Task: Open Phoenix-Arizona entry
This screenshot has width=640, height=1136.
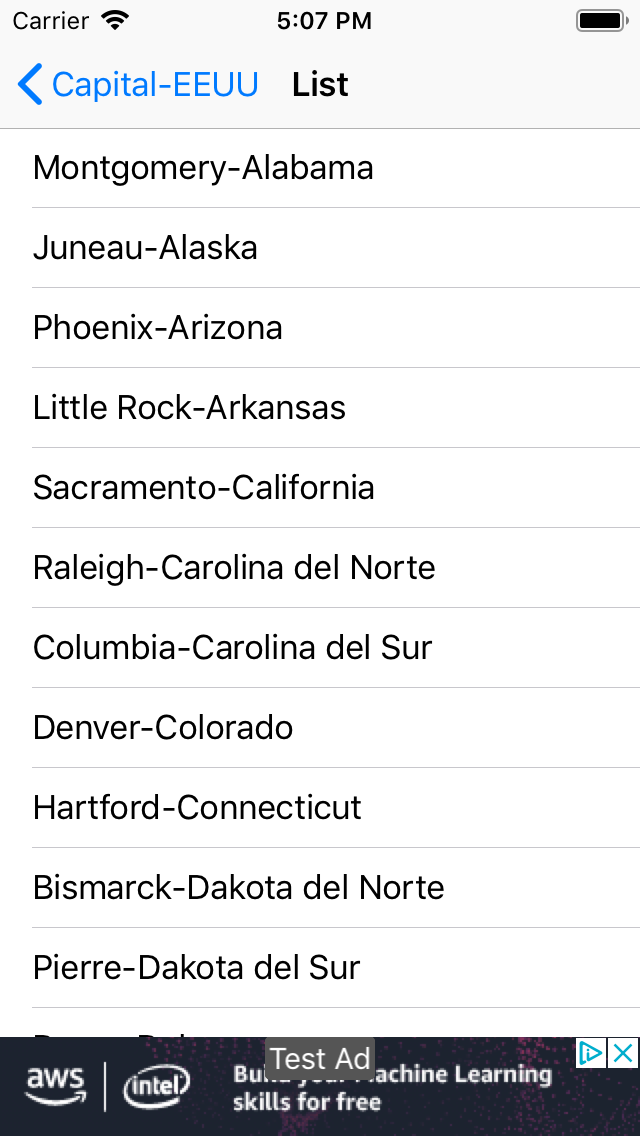Action: coord(320,327)
